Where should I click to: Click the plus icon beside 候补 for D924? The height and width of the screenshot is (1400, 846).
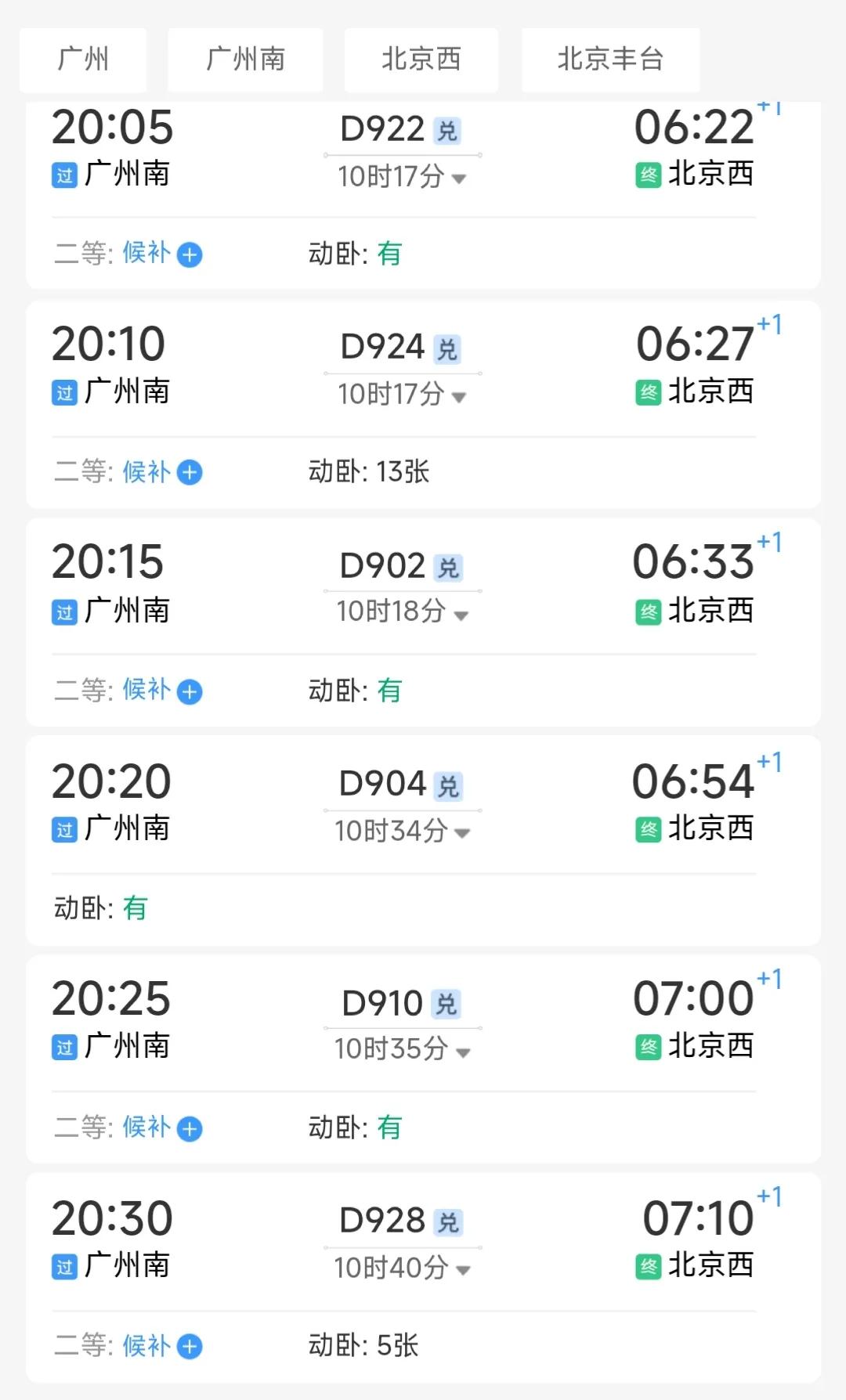coord(190,472)
